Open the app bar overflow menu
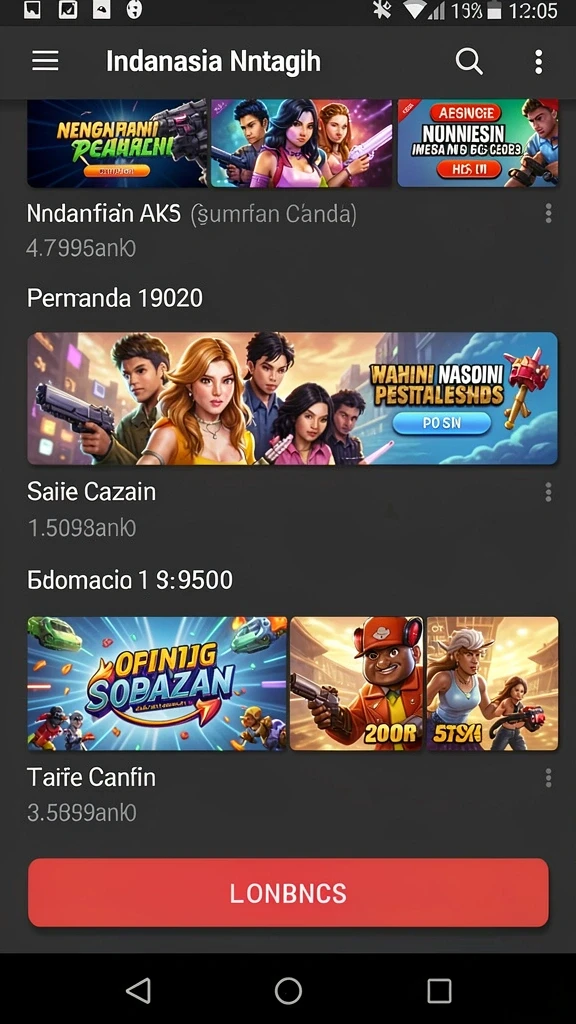The image size is (576, 1024). point(538,61)
